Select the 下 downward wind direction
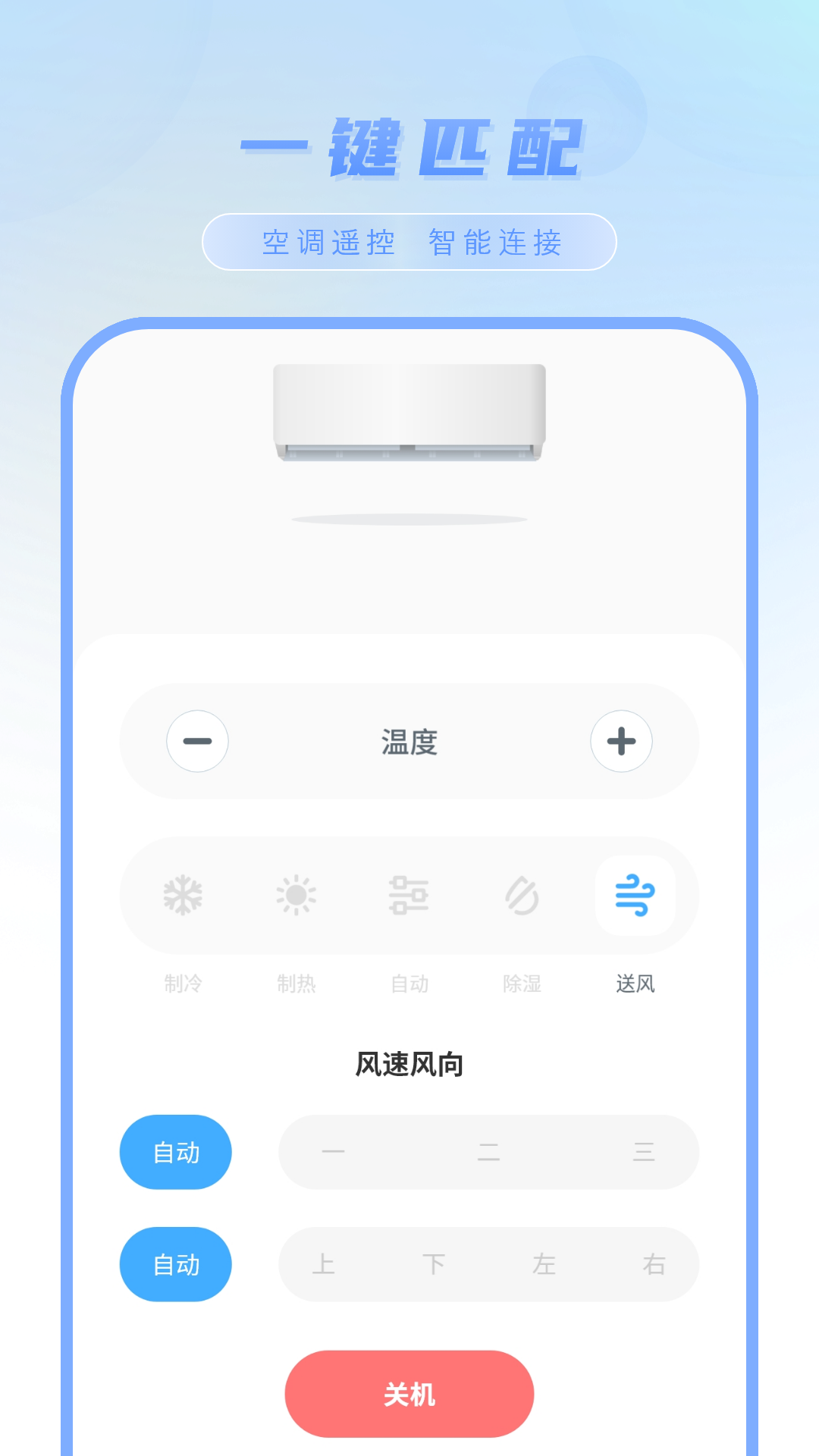The height and width of the screenshot is (1456, 819). click(x=435, y=1264)
